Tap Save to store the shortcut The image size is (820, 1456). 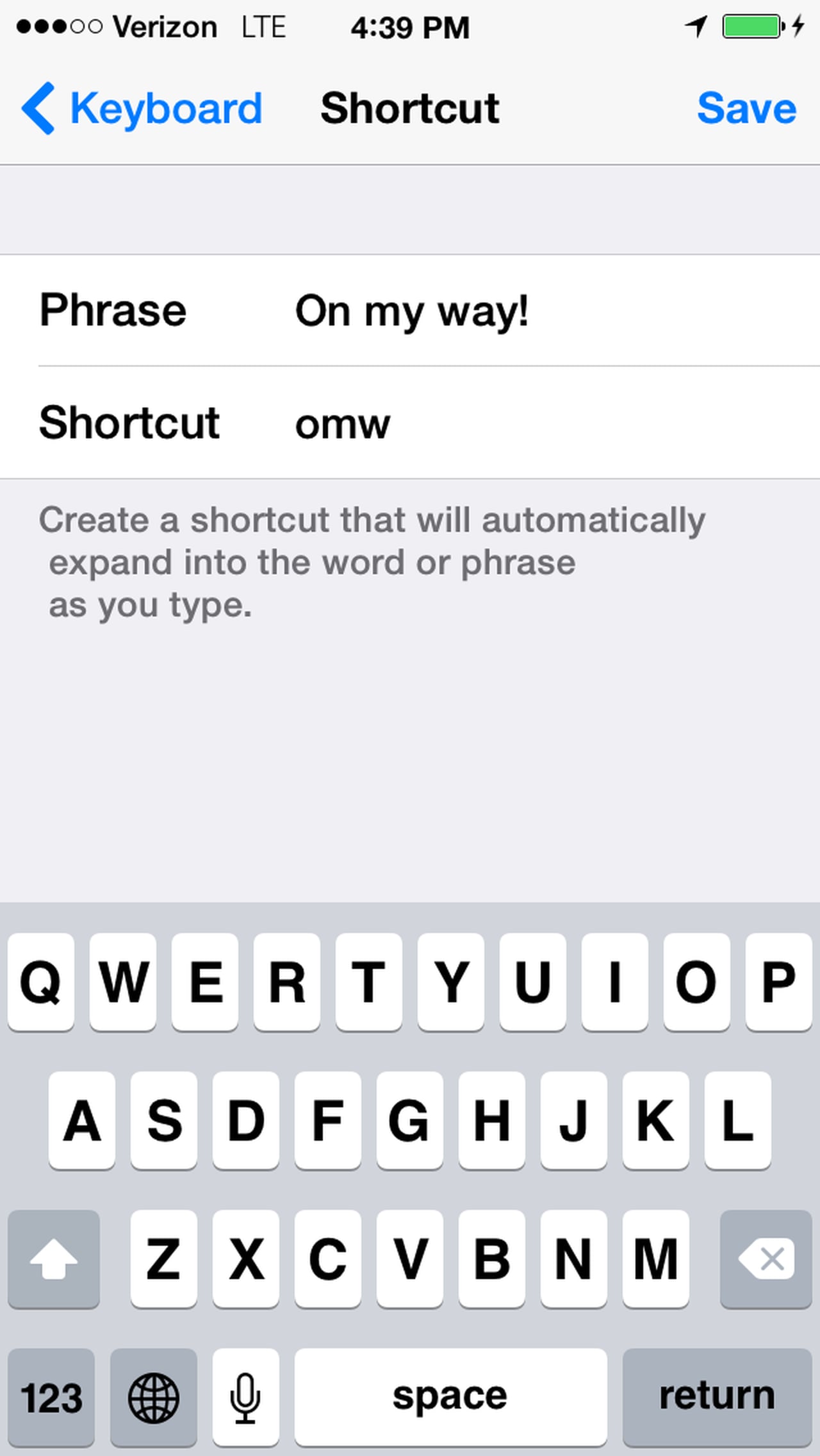[746, 108]
